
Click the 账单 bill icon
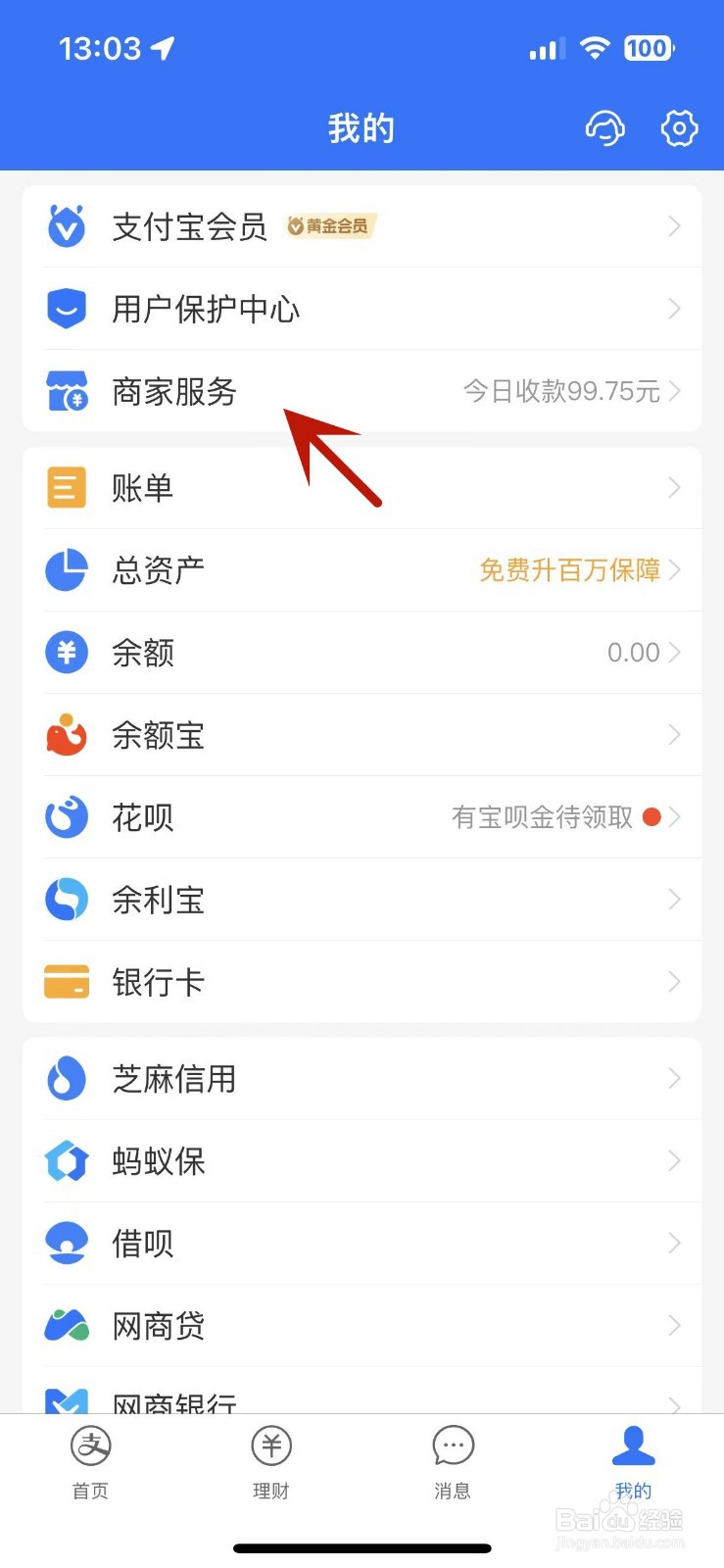[x=65, y=487]
